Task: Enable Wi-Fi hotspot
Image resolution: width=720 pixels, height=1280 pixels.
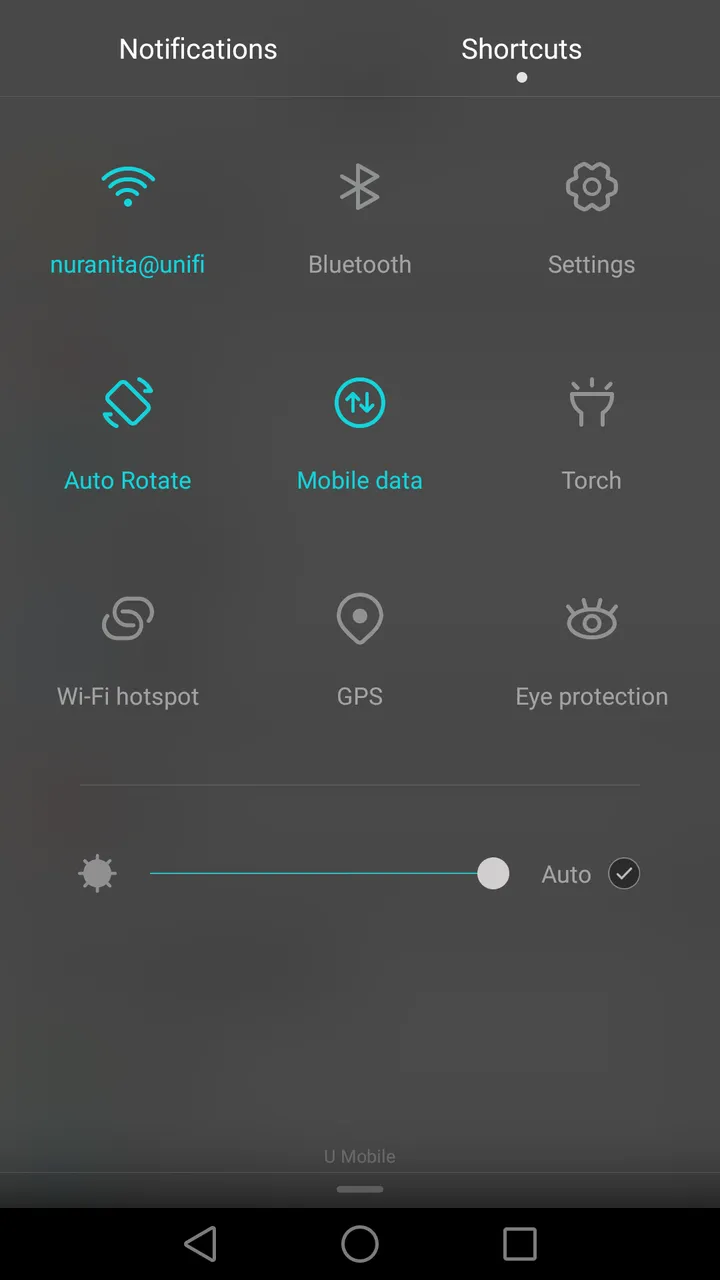Action: pyautogui.click(x=128, y=619)
